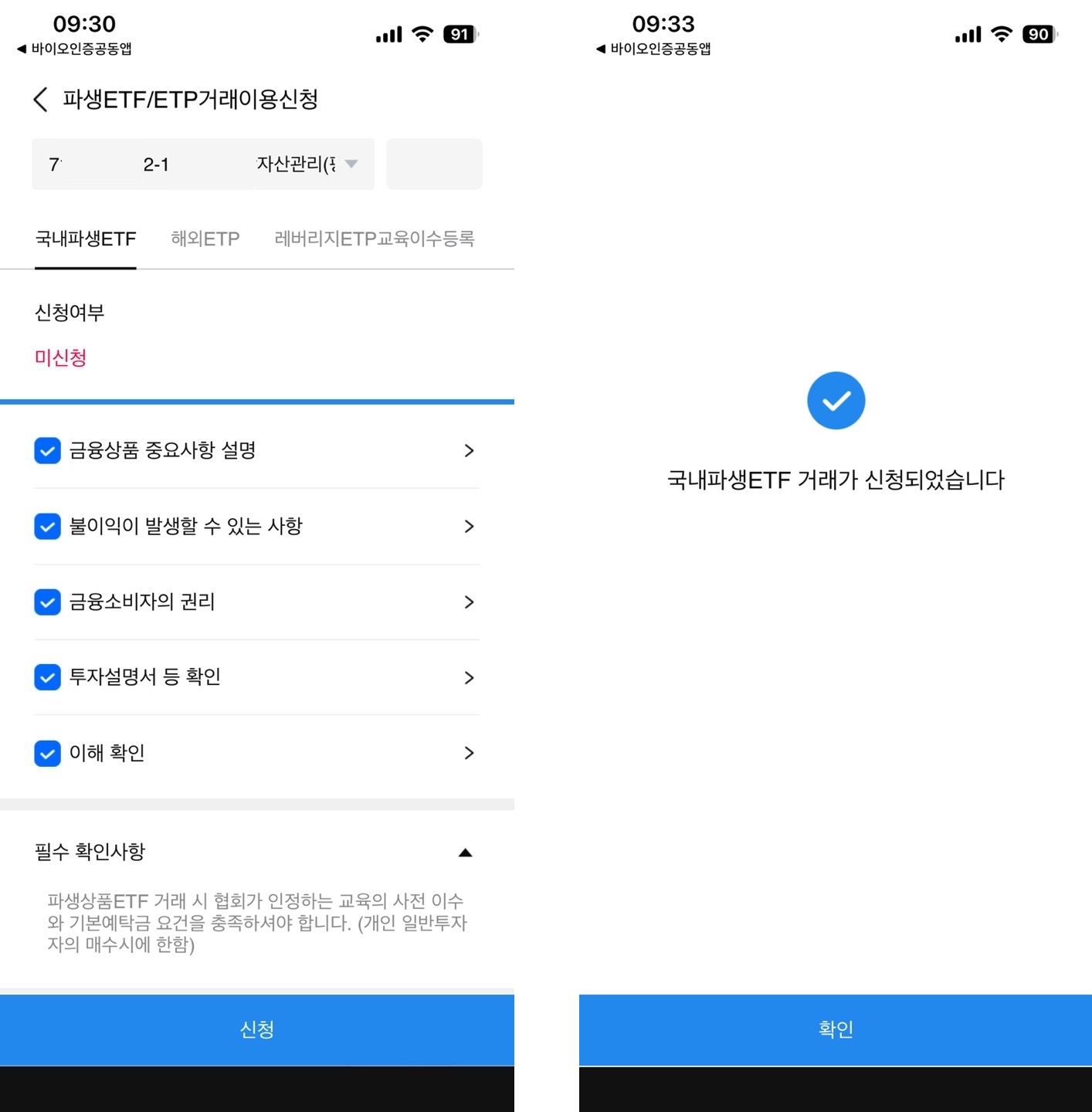
Task: Open details of 불이익이 발생할 수 있는 사항
Action: point(469,527)
